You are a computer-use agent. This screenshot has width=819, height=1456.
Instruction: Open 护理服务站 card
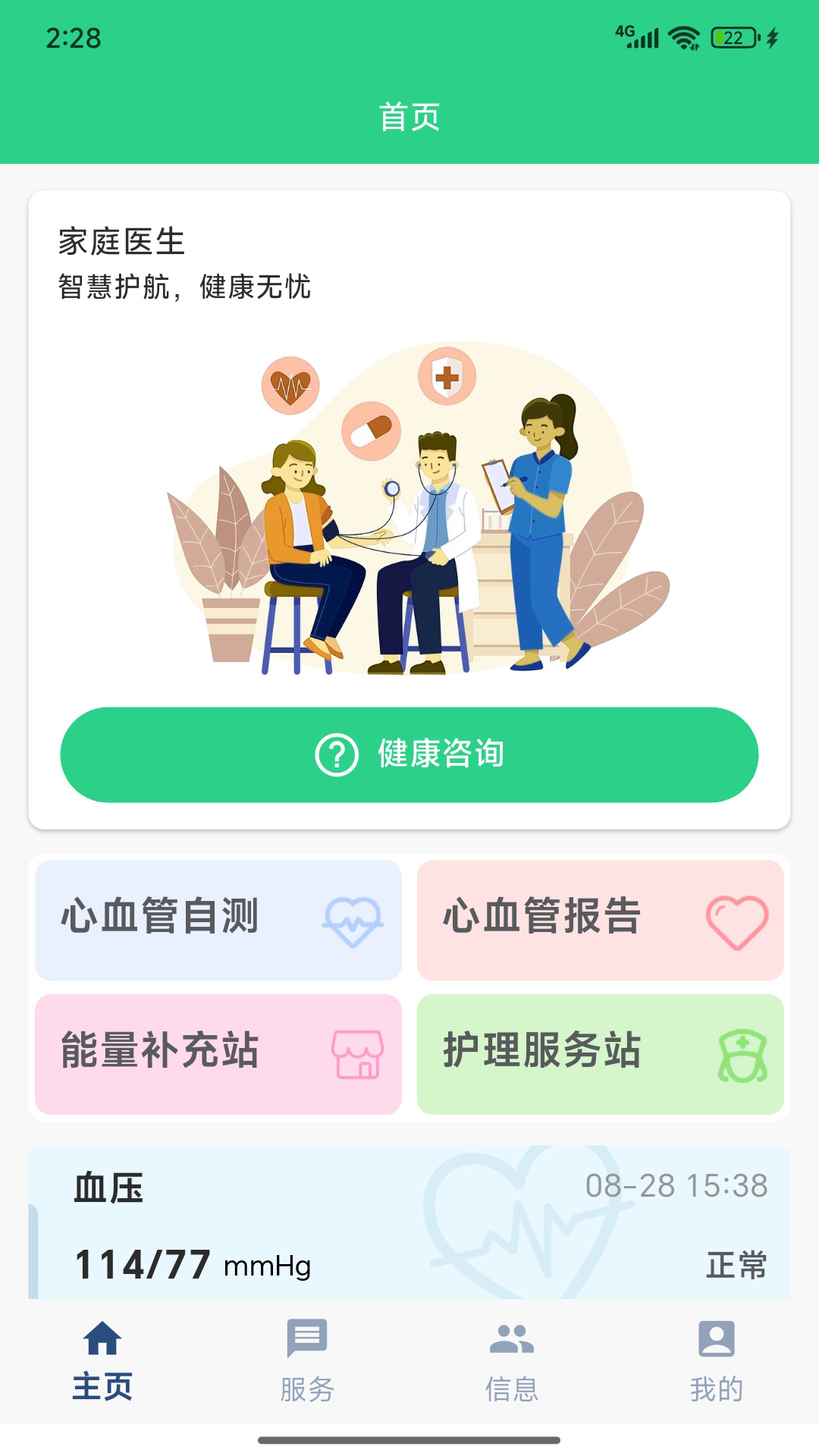(x=601, y=1054)
